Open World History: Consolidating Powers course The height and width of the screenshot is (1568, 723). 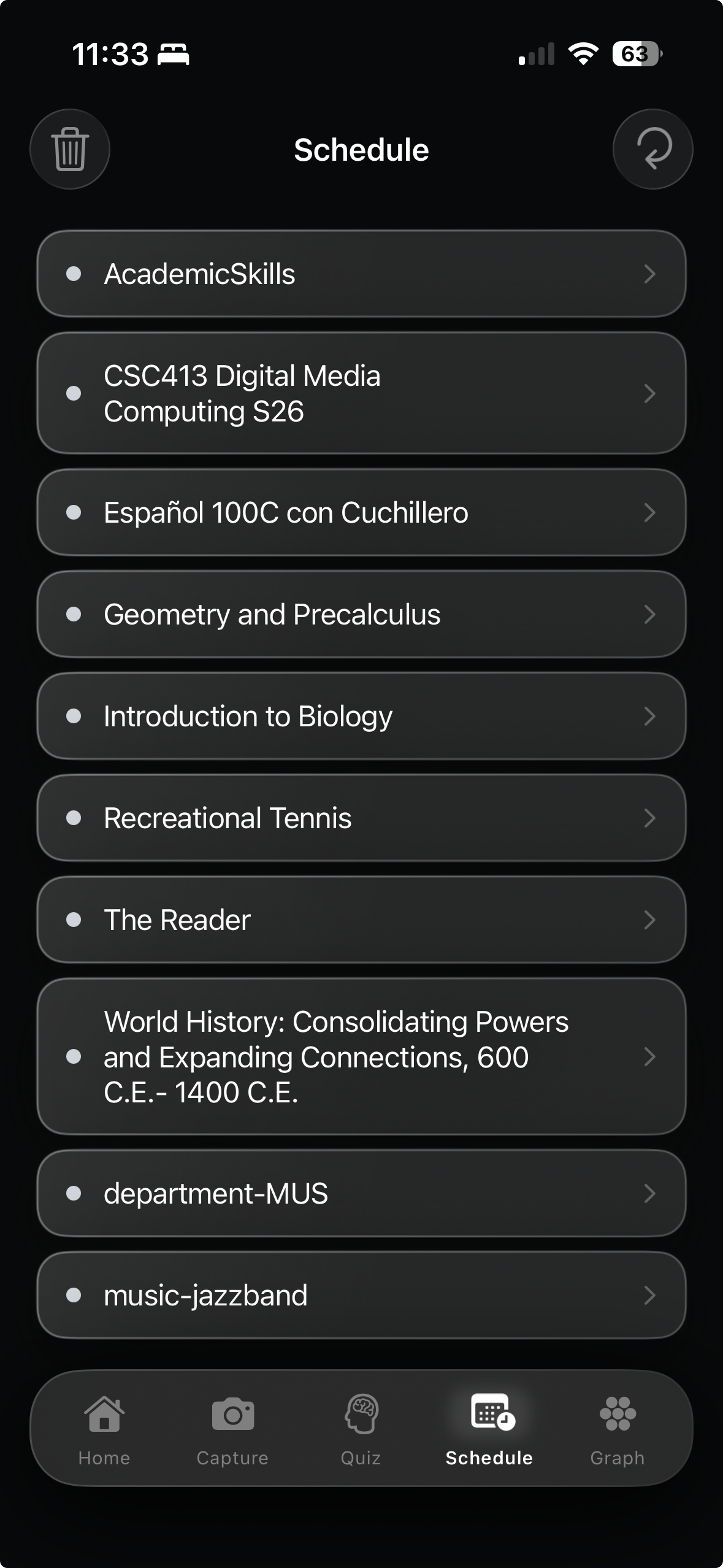tap(361, 1056)
